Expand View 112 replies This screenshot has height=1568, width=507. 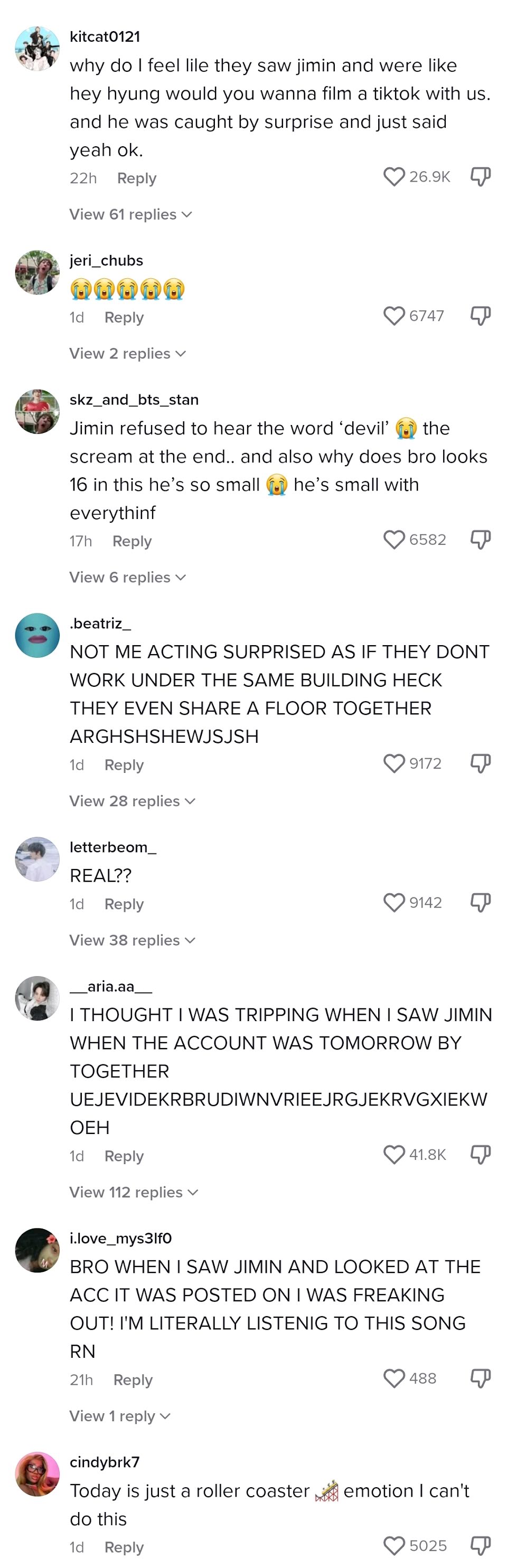click(133, 1193)
